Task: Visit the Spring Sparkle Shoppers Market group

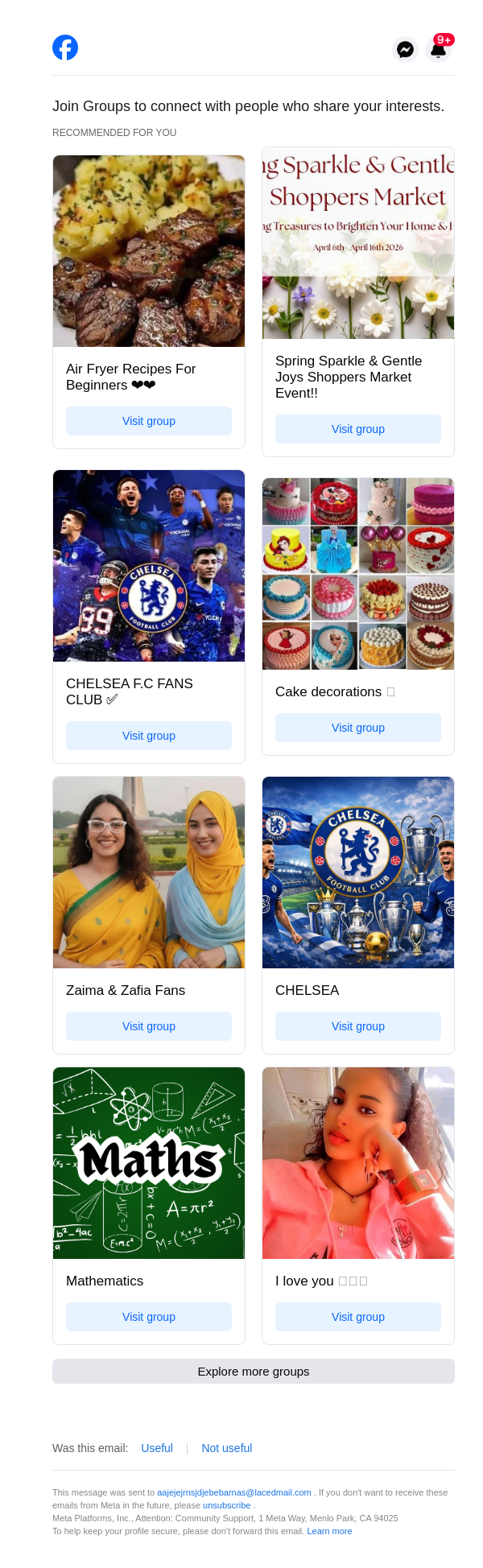Action: [358, 429]
